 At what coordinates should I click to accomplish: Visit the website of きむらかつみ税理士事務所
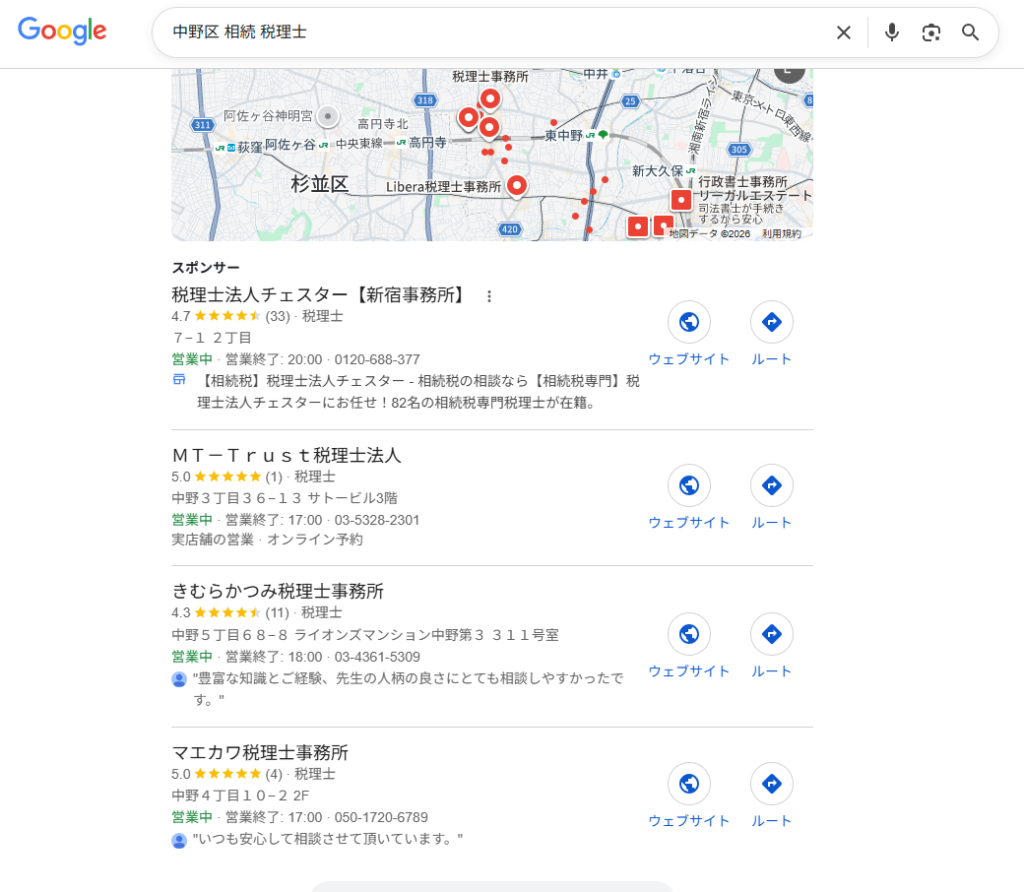pyautogui.click(x=689, y=635)
